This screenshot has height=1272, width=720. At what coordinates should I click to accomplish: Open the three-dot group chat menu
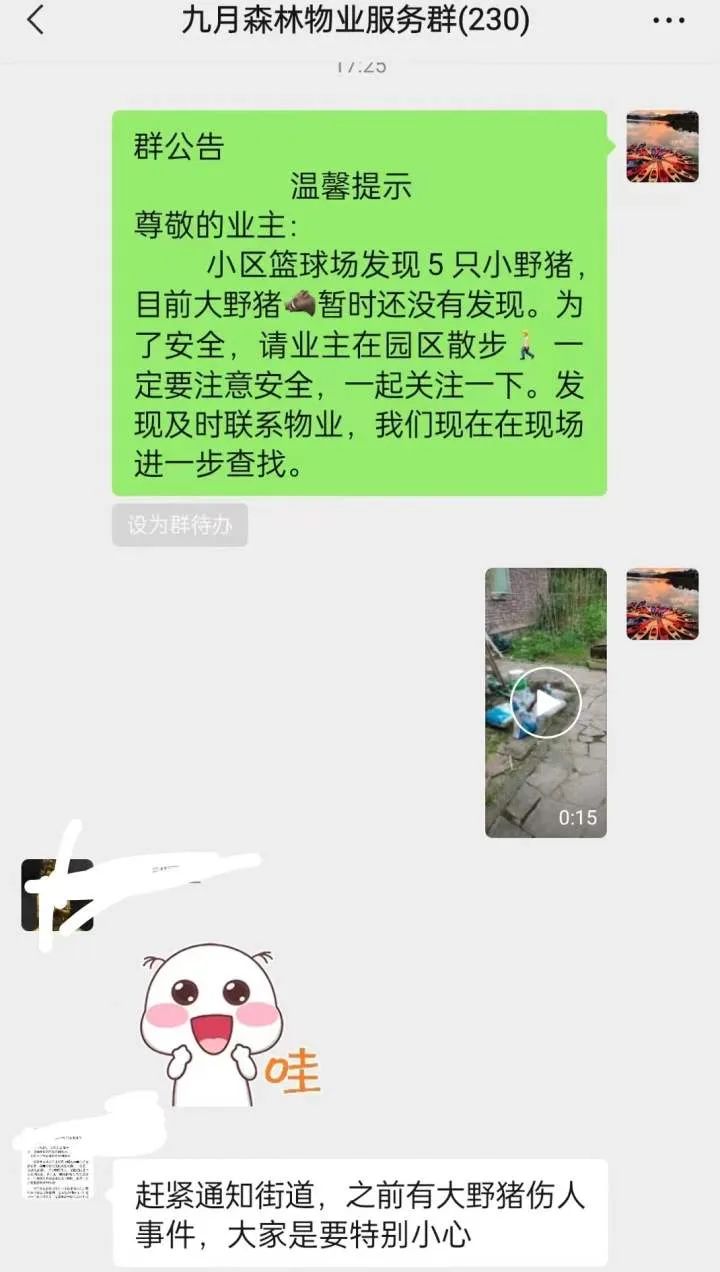coord(668,20)
